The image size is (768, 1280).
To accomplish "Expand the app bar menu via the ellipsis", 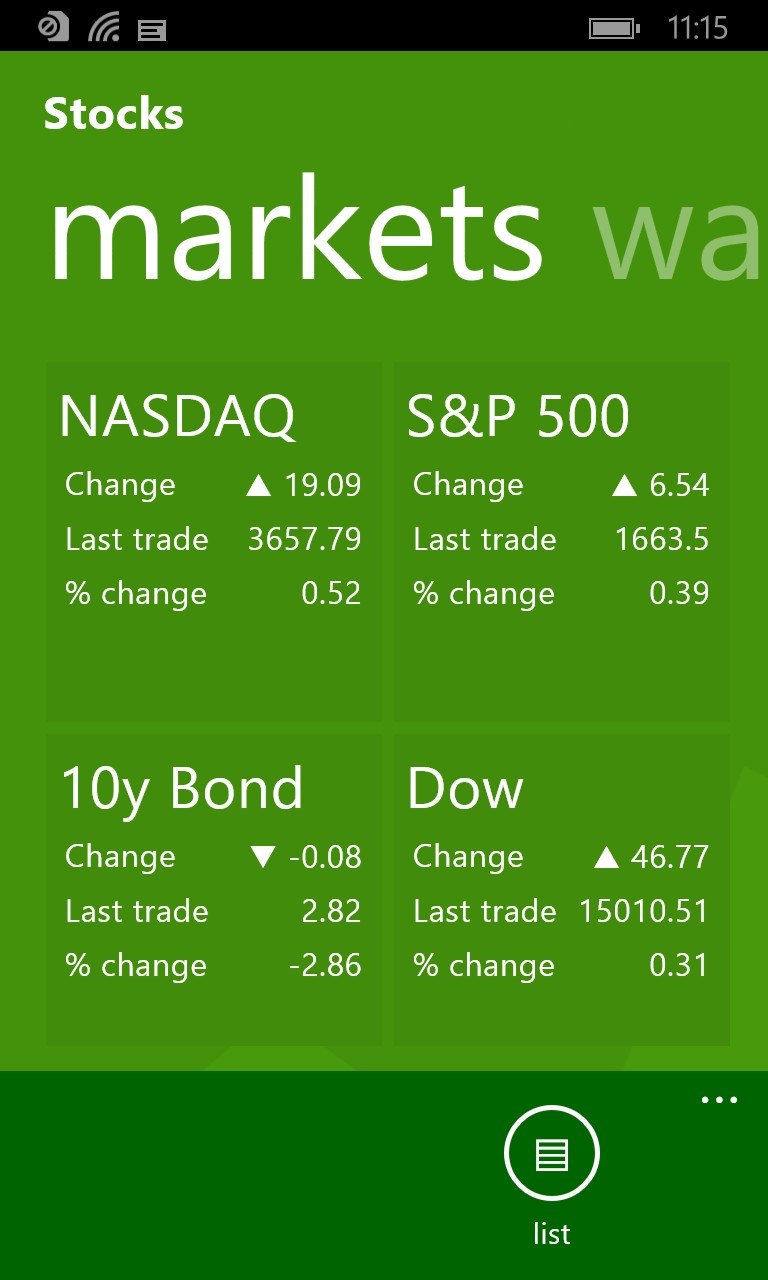I will pos(719,1099).
